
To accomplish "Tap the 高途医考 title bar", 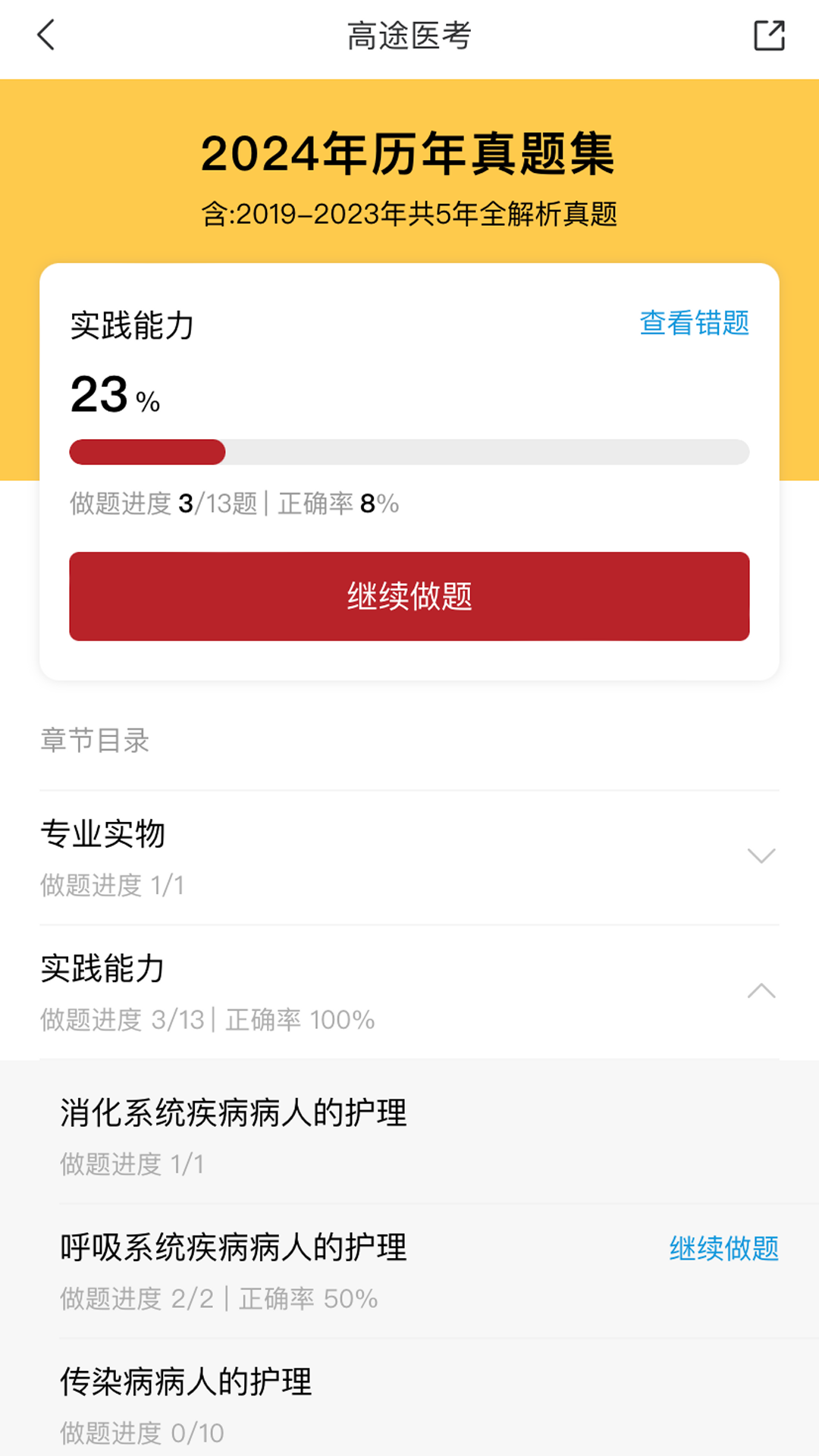I will click(409, 36).
